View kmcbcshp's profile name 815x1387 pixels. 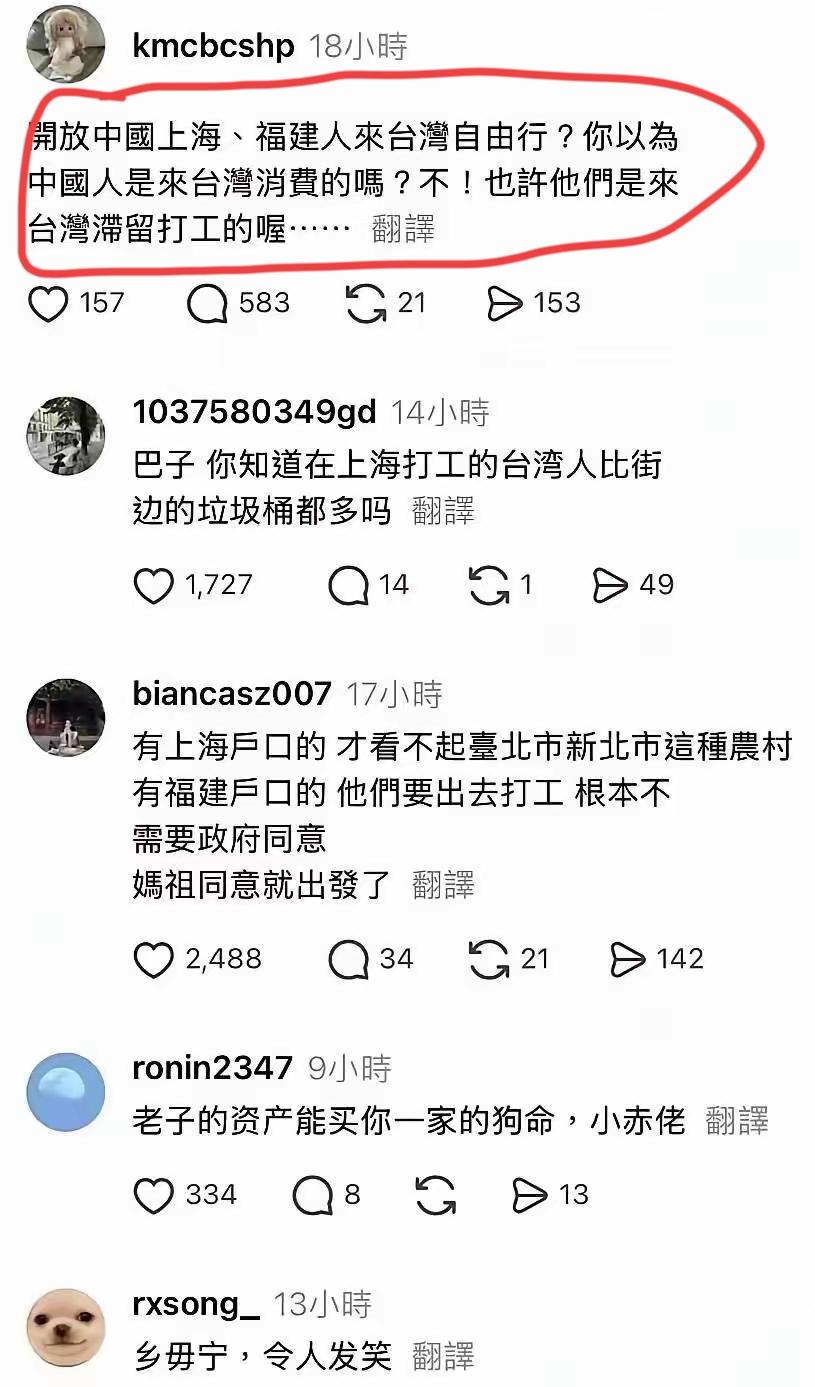pyautogui.click(x=211, y=45)
